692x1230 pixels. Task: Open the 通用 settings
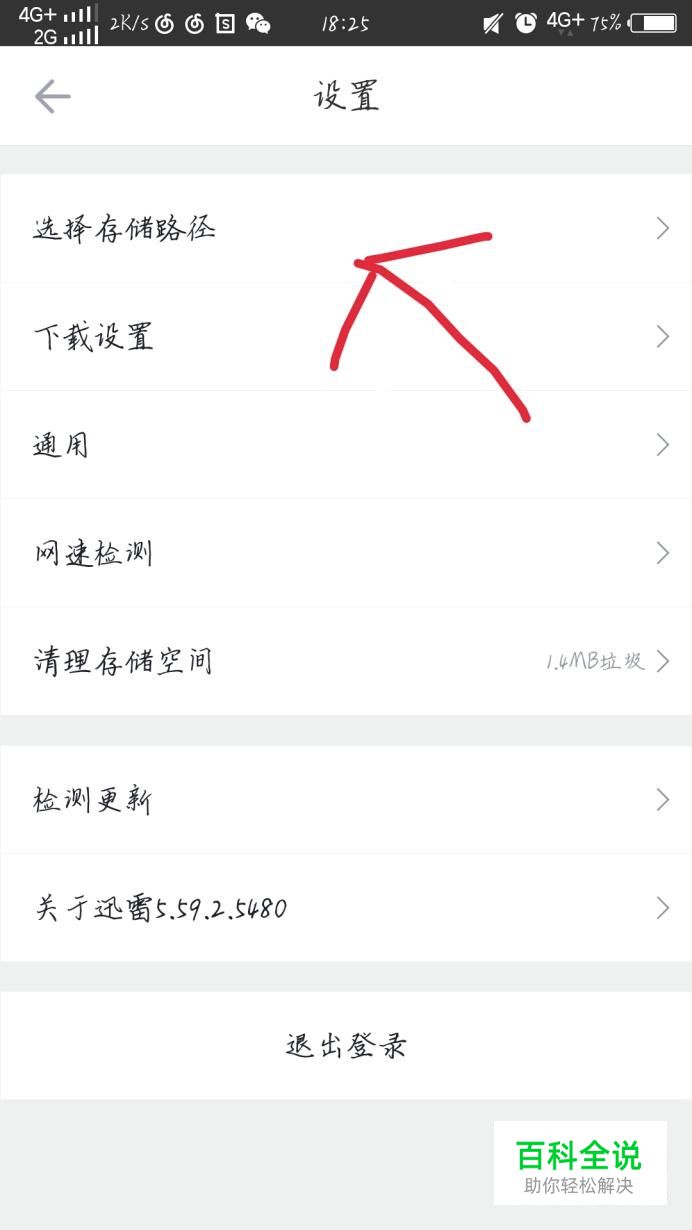tap(345, 444)
